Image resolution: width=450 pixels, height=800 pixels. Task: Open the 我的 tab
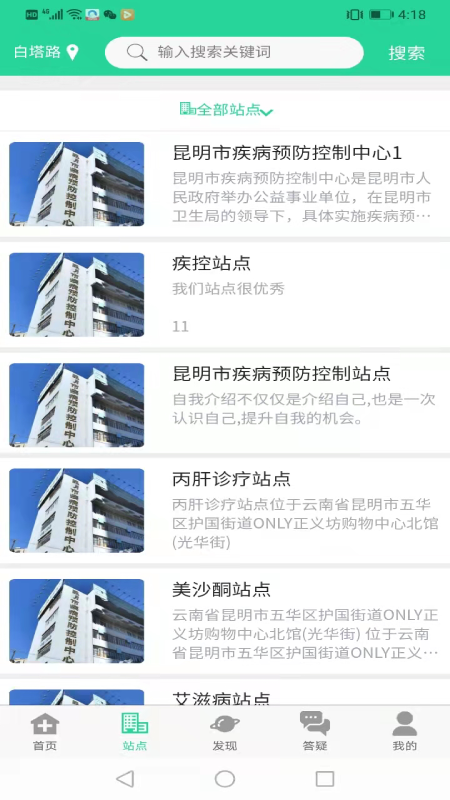[405, 731]
